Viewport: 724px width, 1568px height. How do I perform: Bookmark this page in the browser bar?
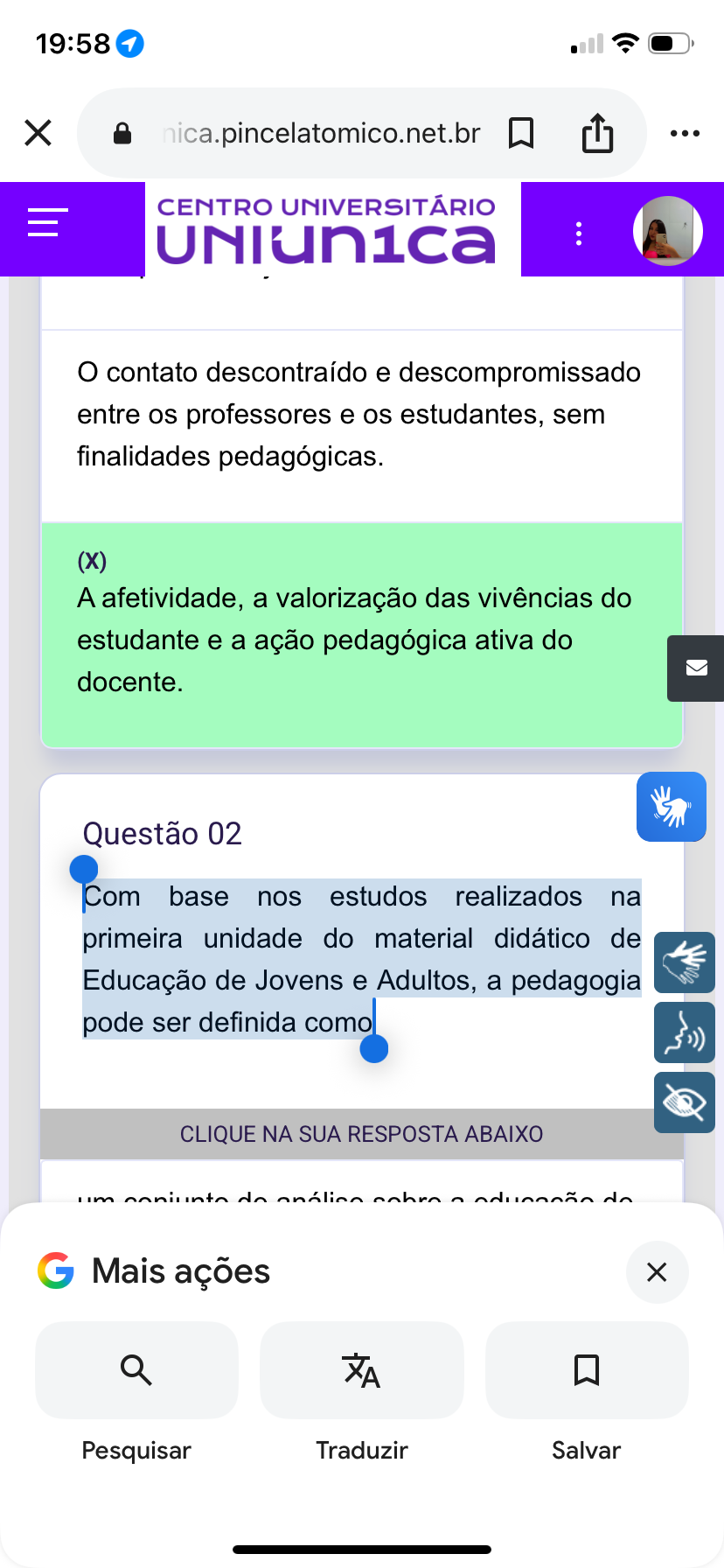click(x=521, y=133)
